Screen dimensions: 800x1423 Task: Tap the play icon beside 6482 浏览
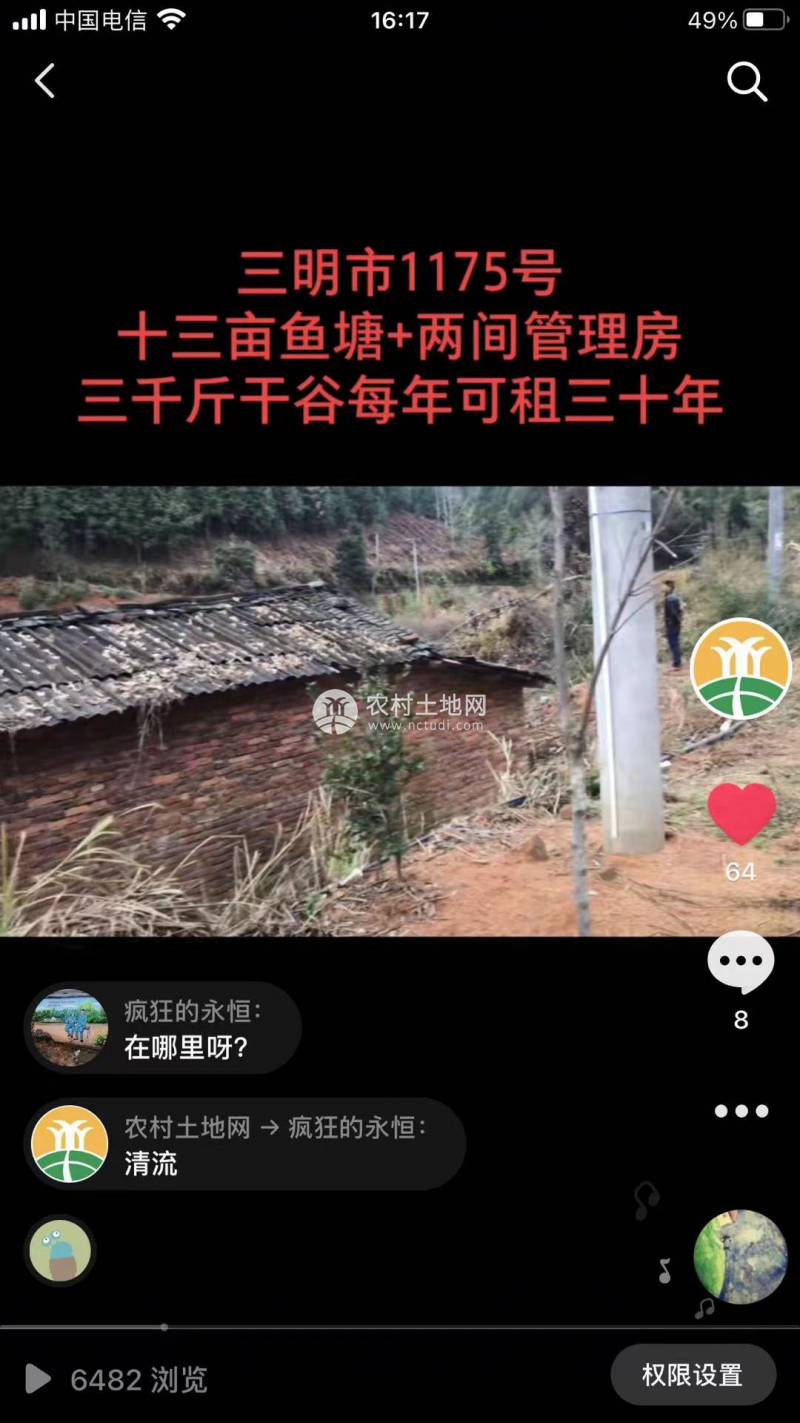pos(38,1380)
